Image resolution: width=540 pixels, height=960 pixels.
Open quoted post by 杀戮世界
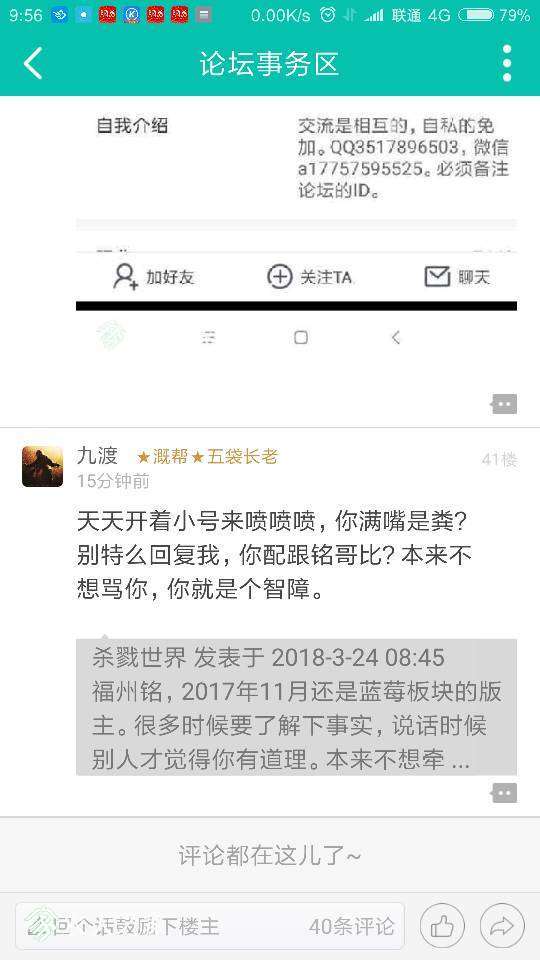[x=296, y=707]
